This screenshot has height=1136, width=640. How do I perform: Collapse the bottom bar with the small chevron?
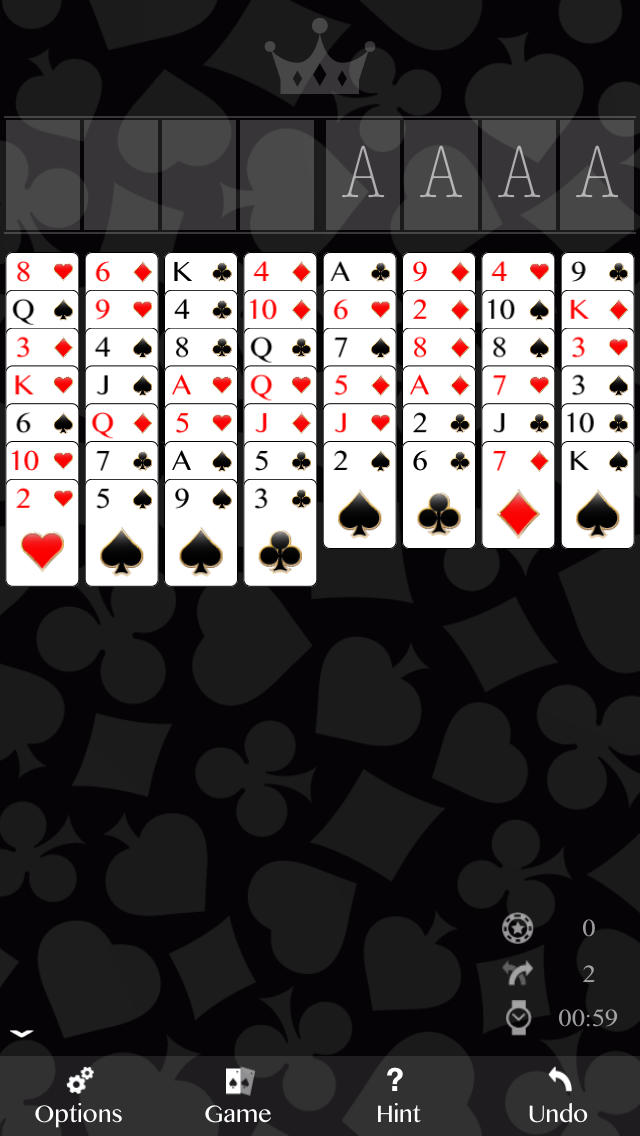(22, 1033)
